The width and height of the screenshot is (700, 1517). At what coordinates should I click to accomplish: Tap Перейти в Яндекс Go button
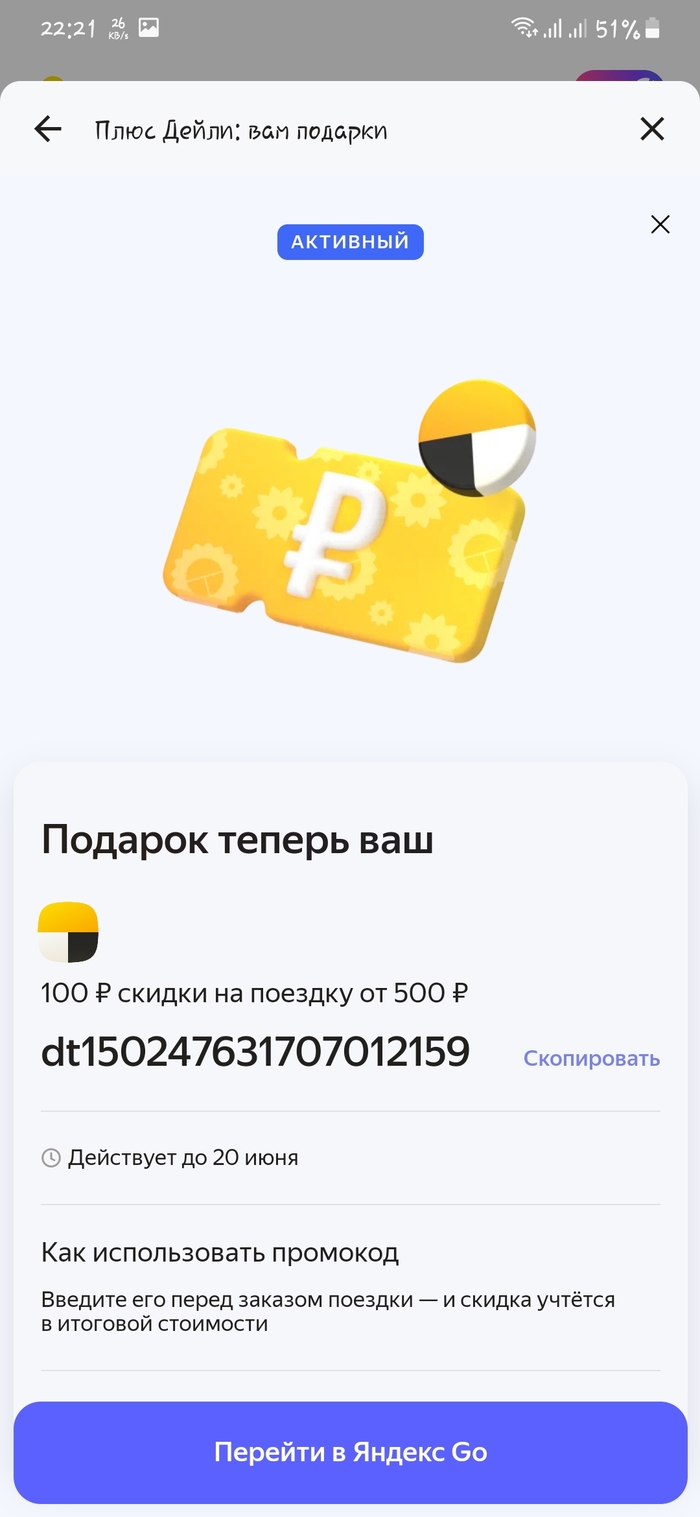point(350,1452)
